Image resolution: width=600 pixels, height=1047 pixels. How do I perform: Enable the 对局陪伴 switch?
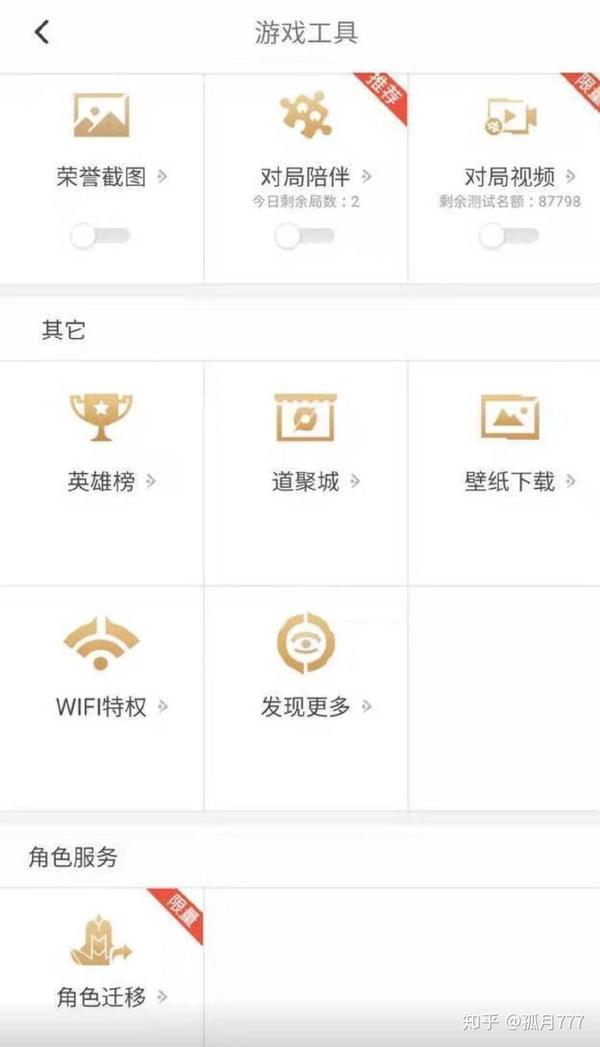pos(304,236)
